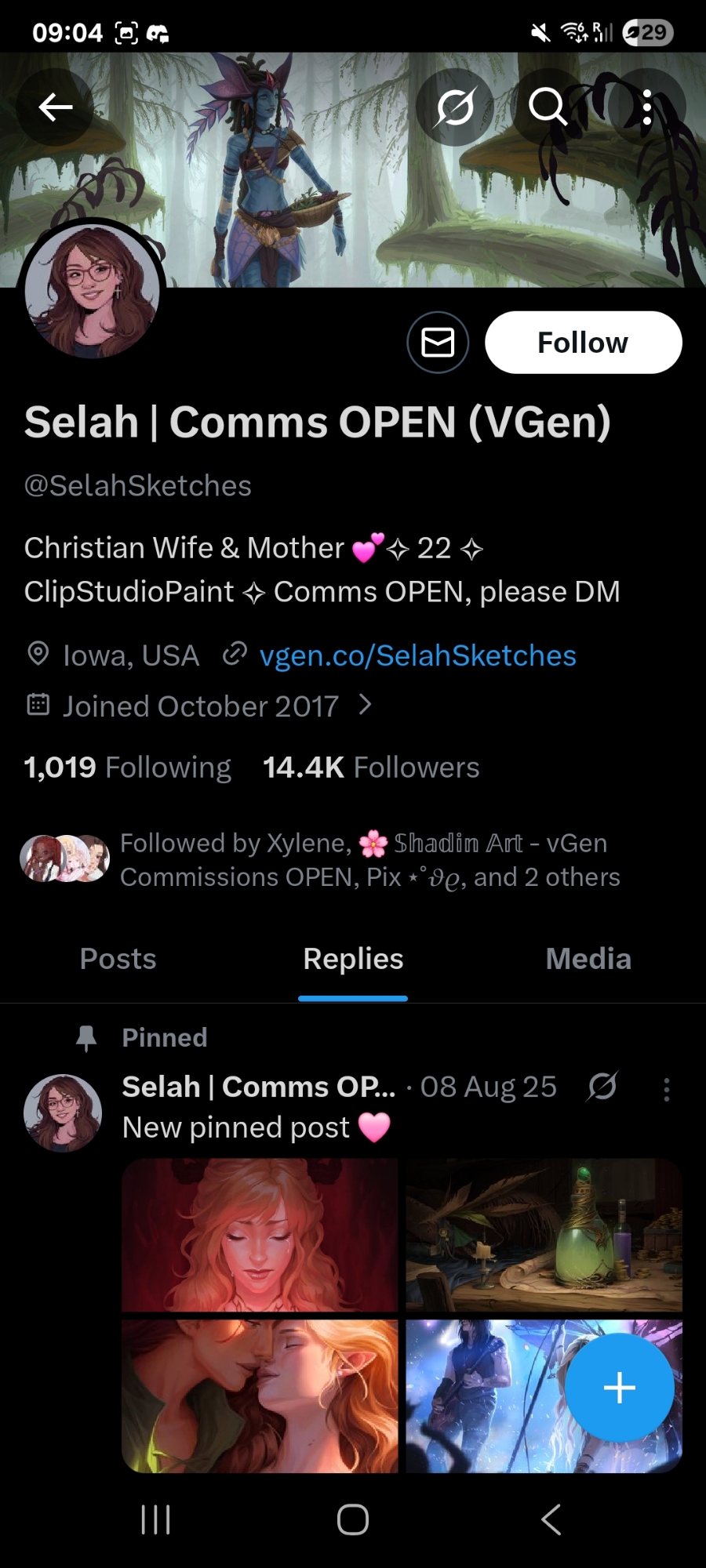Compose a new post with the plus button

pos(619,1387)
